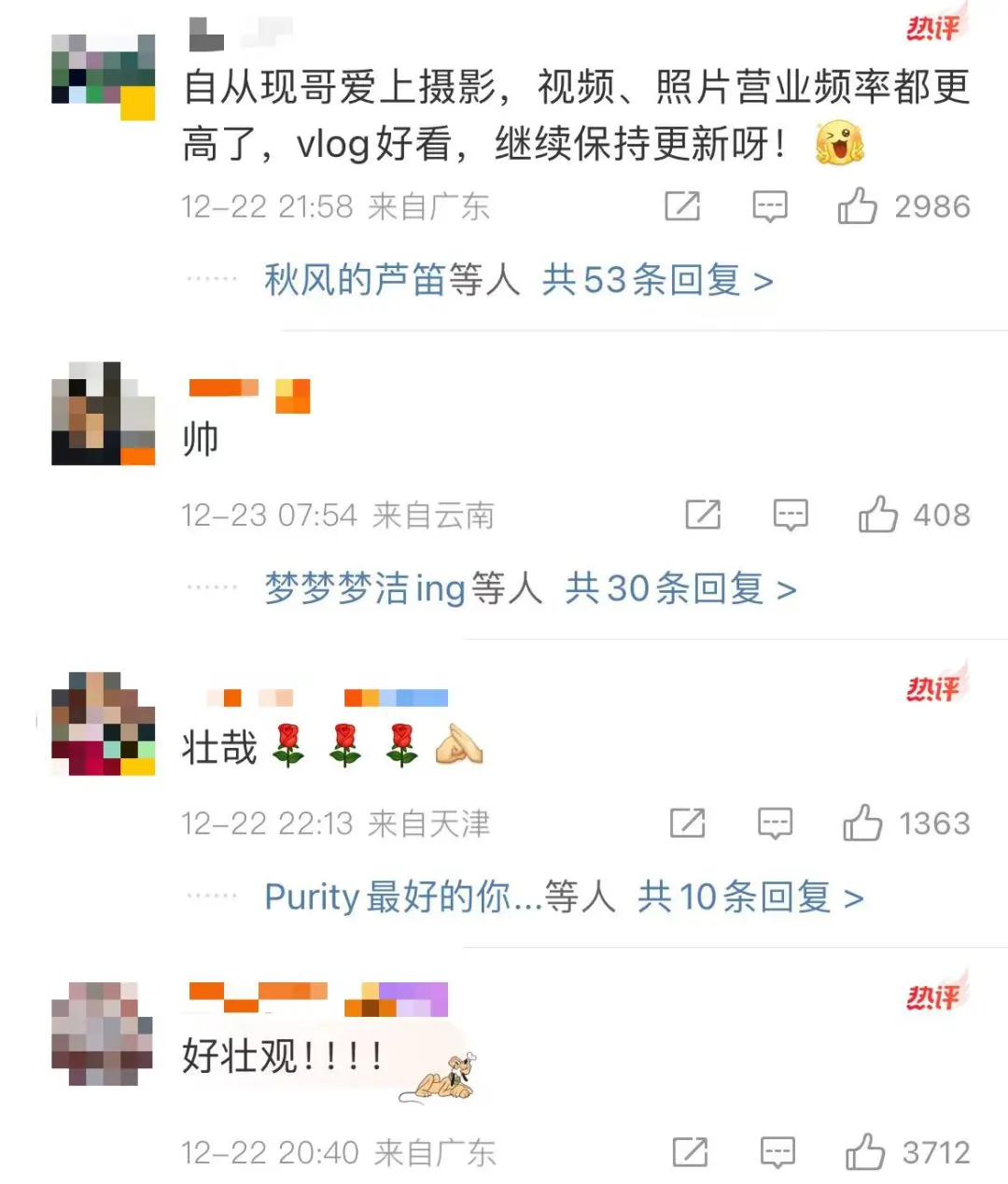View the 共10条回复 replies

tap(749, 897)
